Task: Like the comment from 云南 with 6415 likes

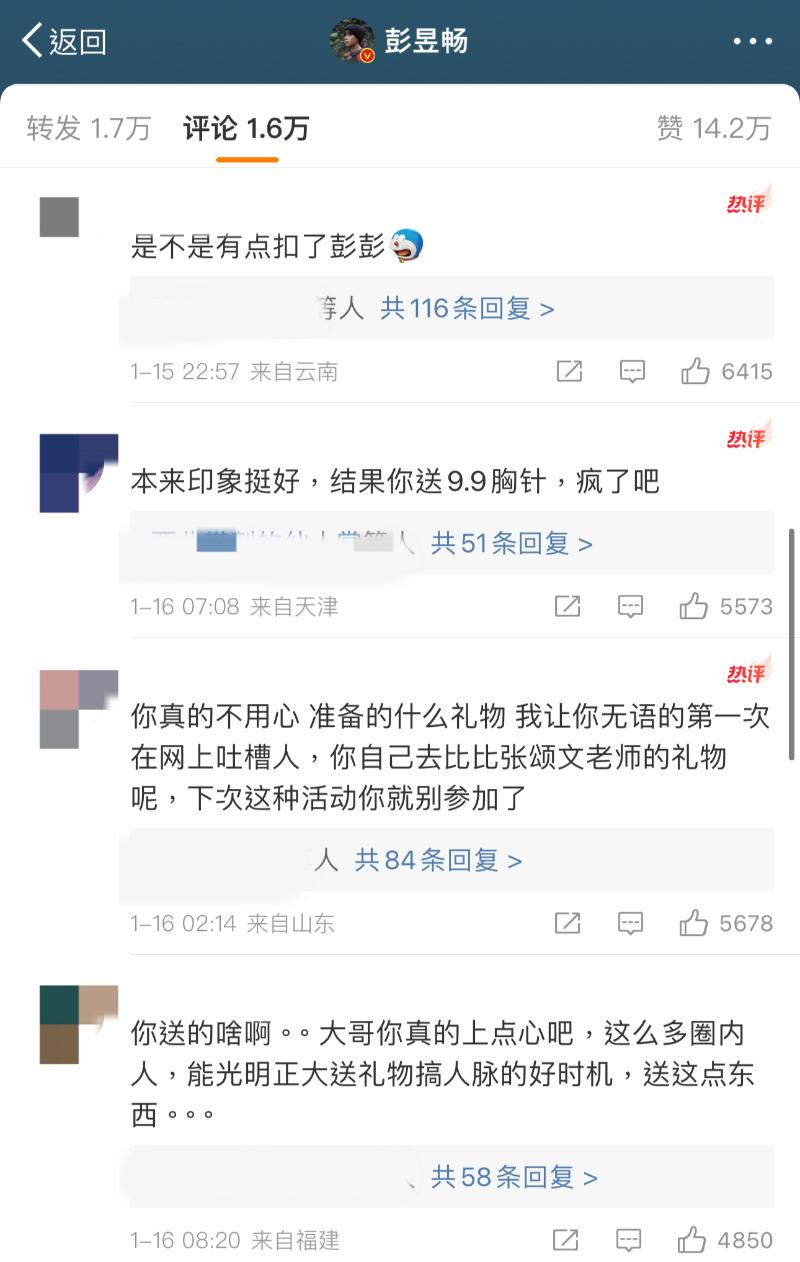Action: coord(695,372)
